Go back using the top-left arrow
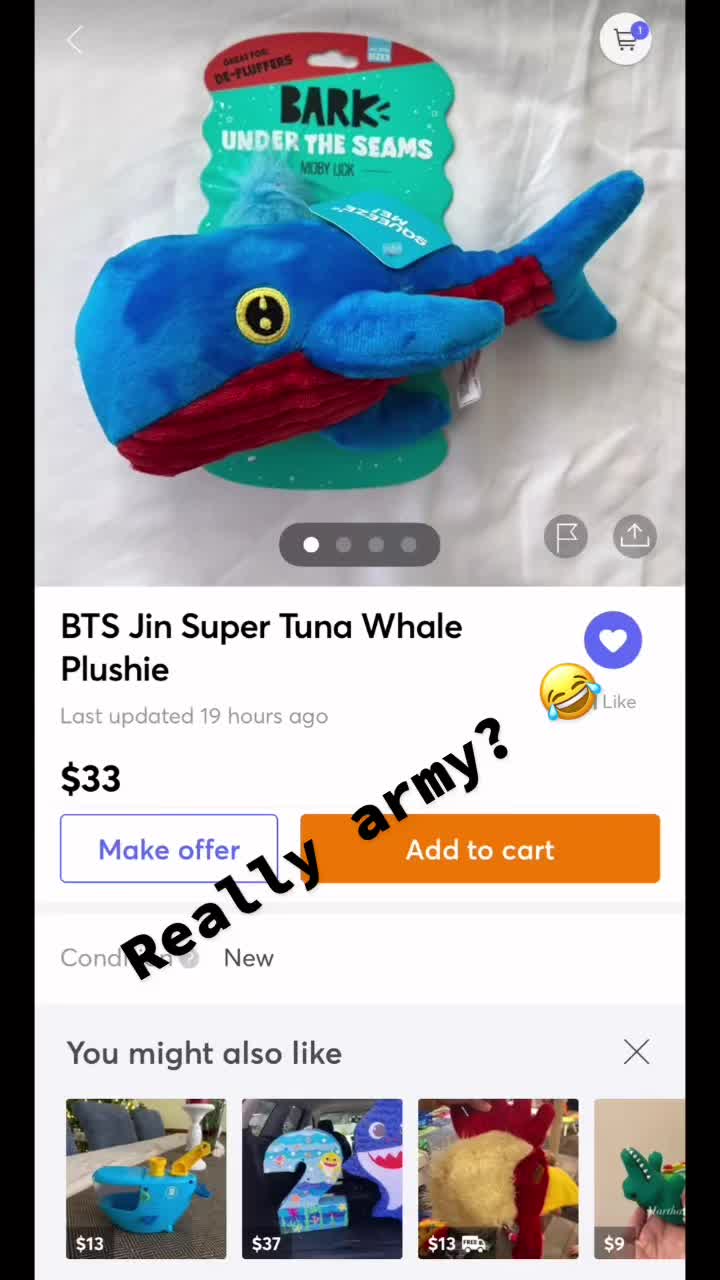This screenshot has height=1280, width=720. [74, 40]
